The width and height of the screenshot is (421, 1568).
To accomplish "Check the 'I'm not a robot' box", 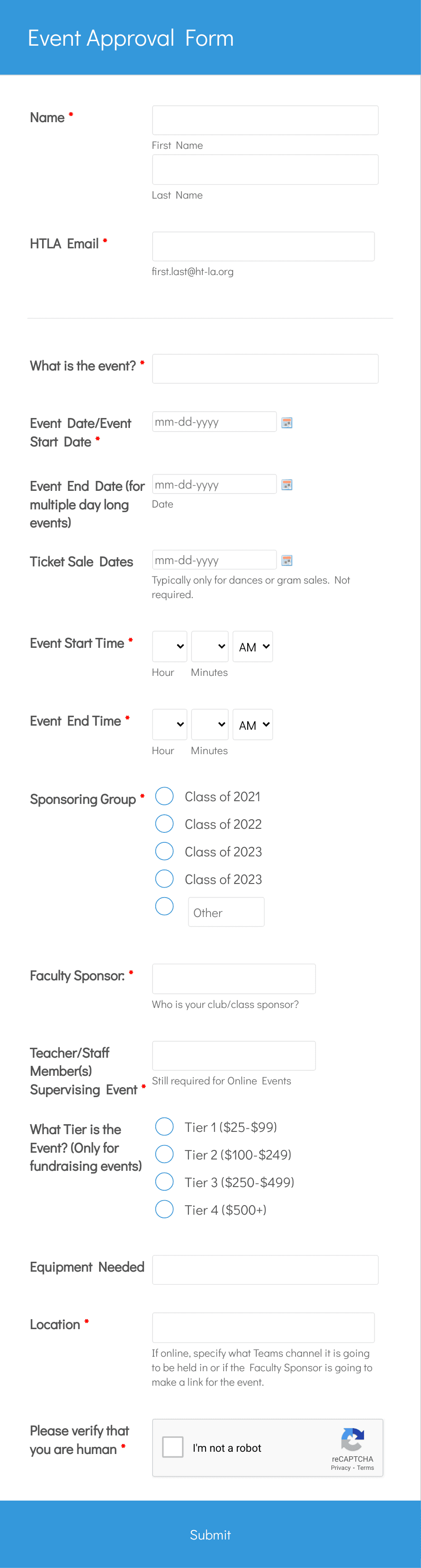I will (173, 1447).
